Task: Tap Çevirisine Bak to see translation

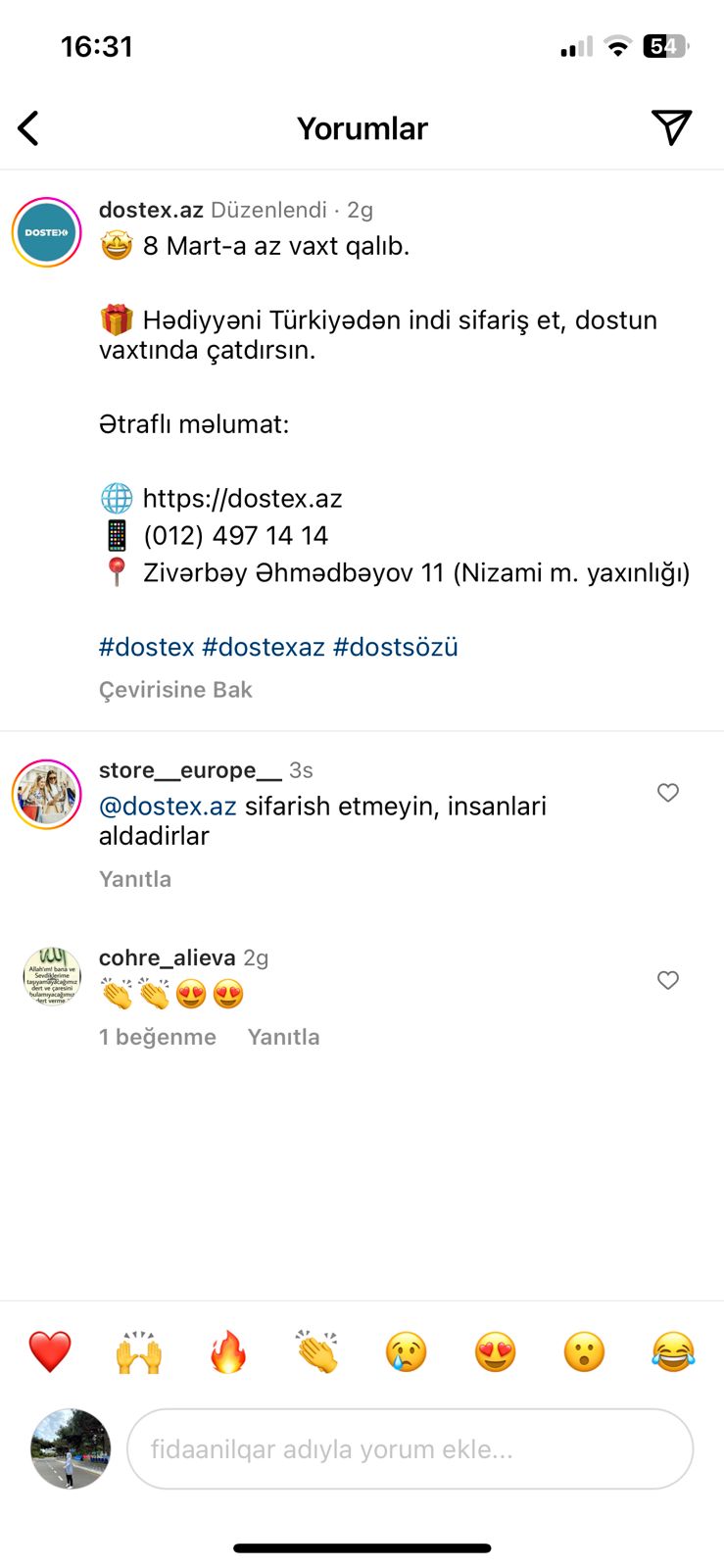Action: tap(175, 690)
